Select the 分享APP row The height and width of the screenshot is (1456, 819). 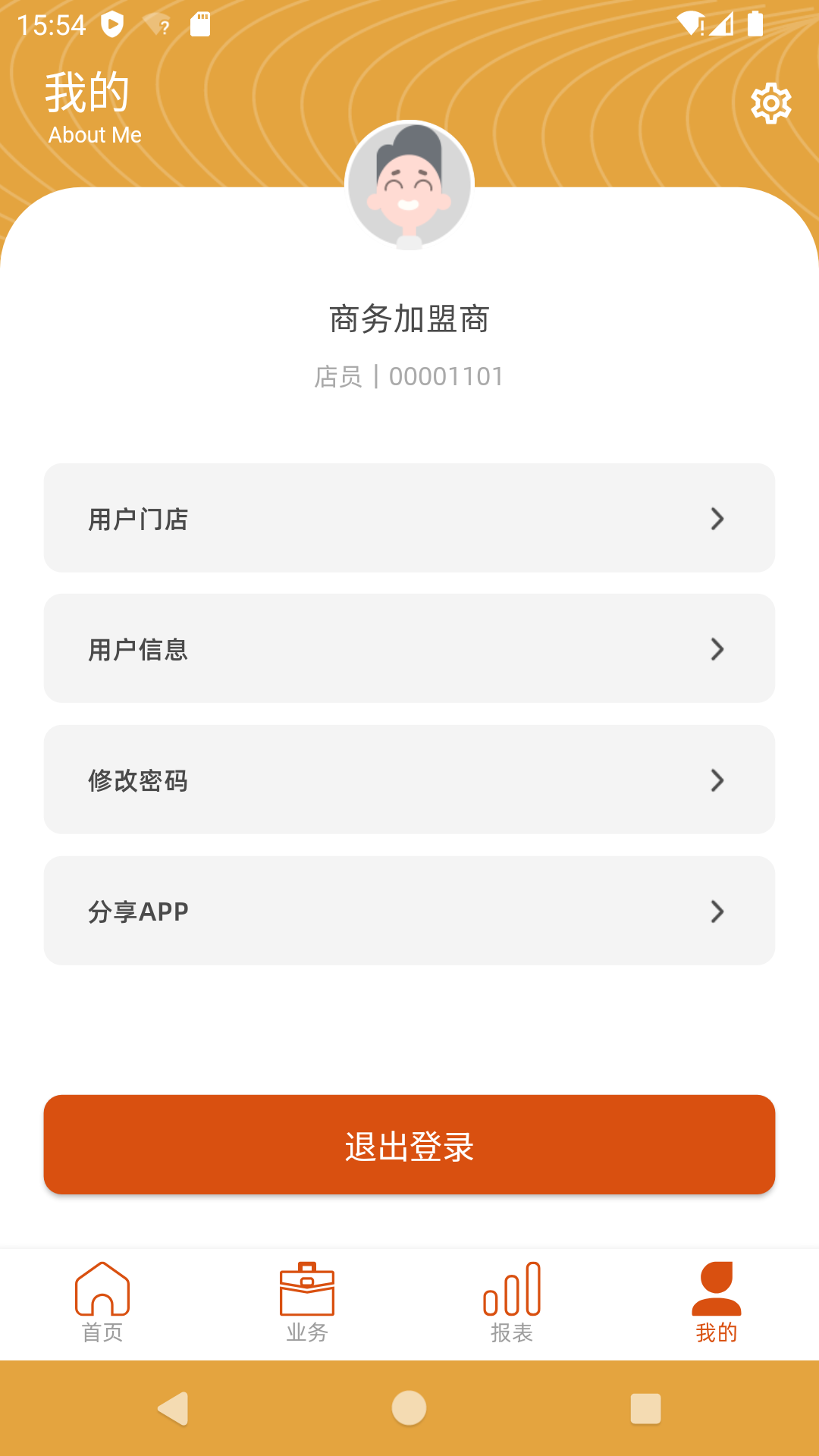pyautogui.click(x=409, y=911)
